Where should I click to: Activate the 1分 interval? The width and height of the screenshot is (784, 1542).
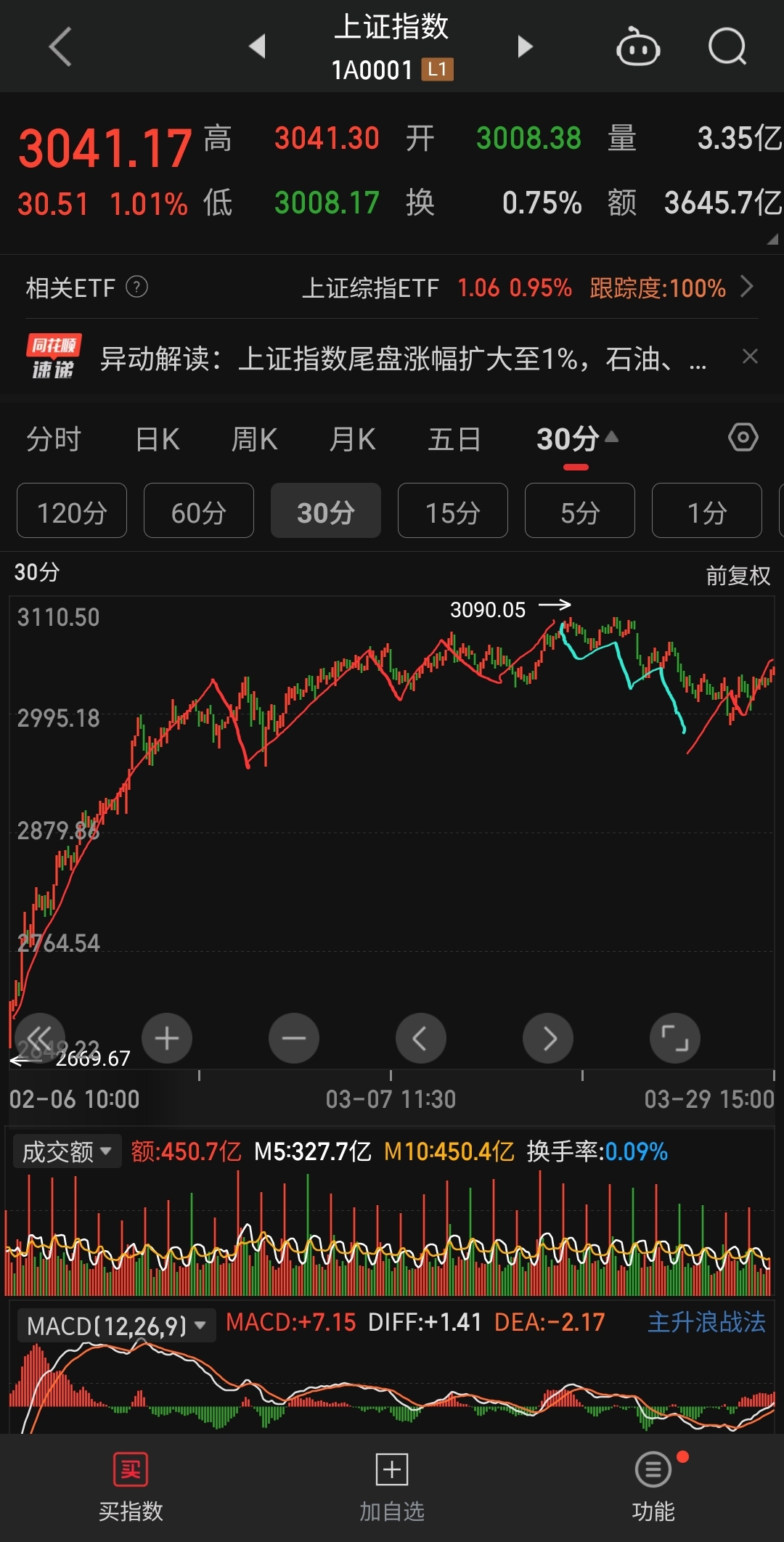coord(706,511)
